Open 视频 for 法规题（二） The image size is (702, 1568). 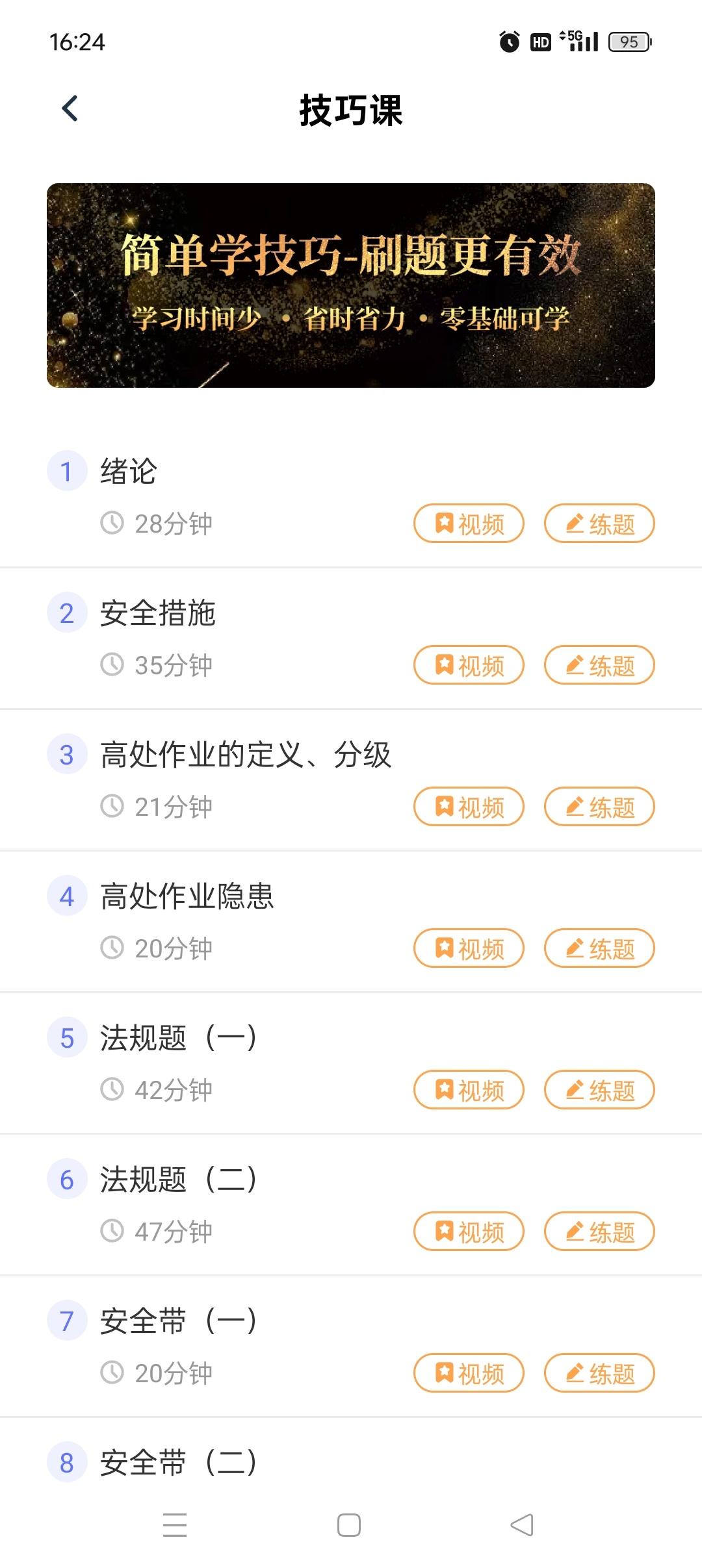(469, 1232)
